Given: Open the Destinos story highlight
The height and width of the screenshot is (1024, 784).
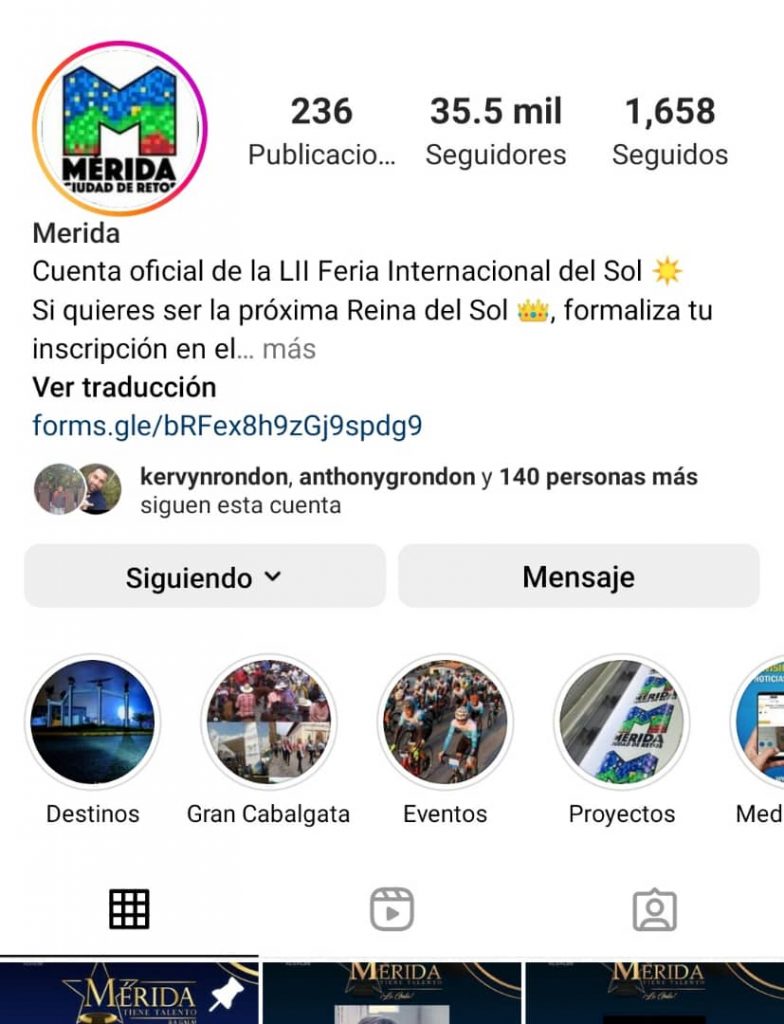Looking at the screenshot, I should [x=92, y=722].
